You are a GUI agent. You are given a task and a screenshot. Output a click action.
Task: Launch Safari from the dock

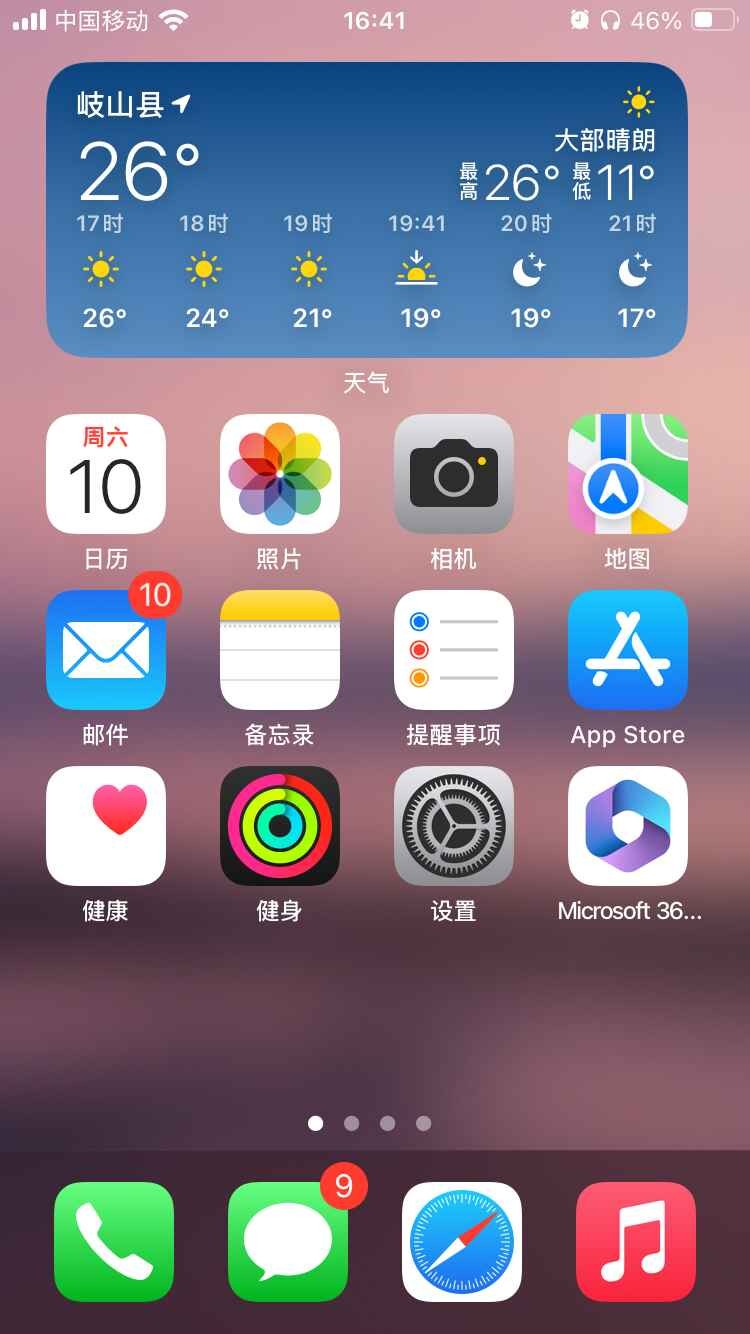click(x=462, y=1242)
